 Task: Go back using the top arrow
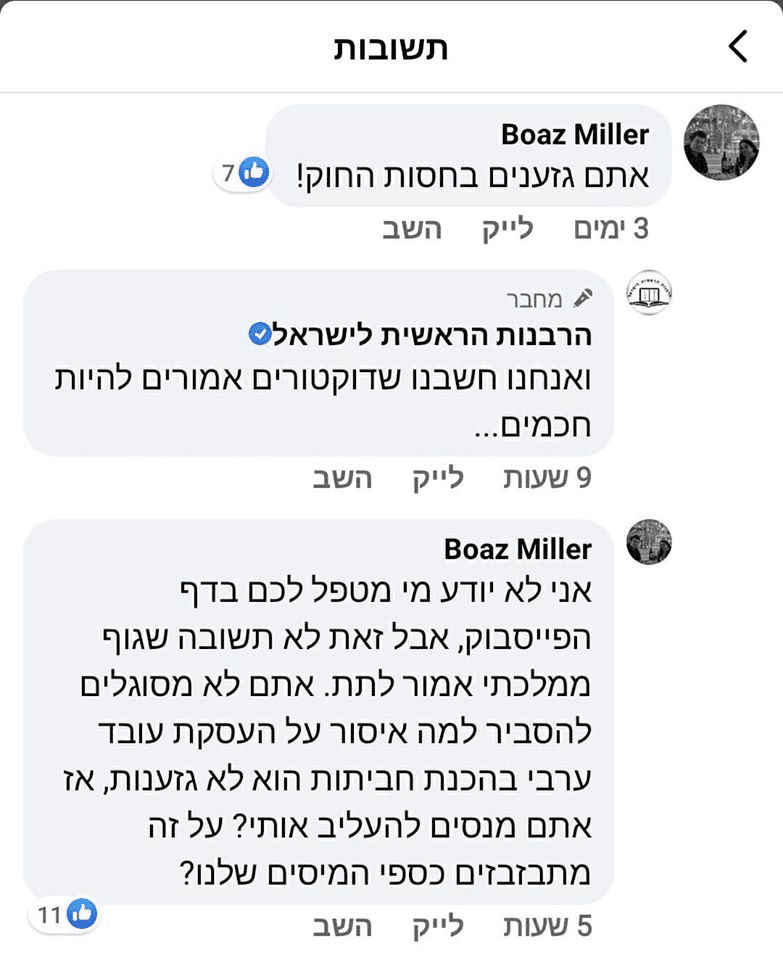(739, 47)
